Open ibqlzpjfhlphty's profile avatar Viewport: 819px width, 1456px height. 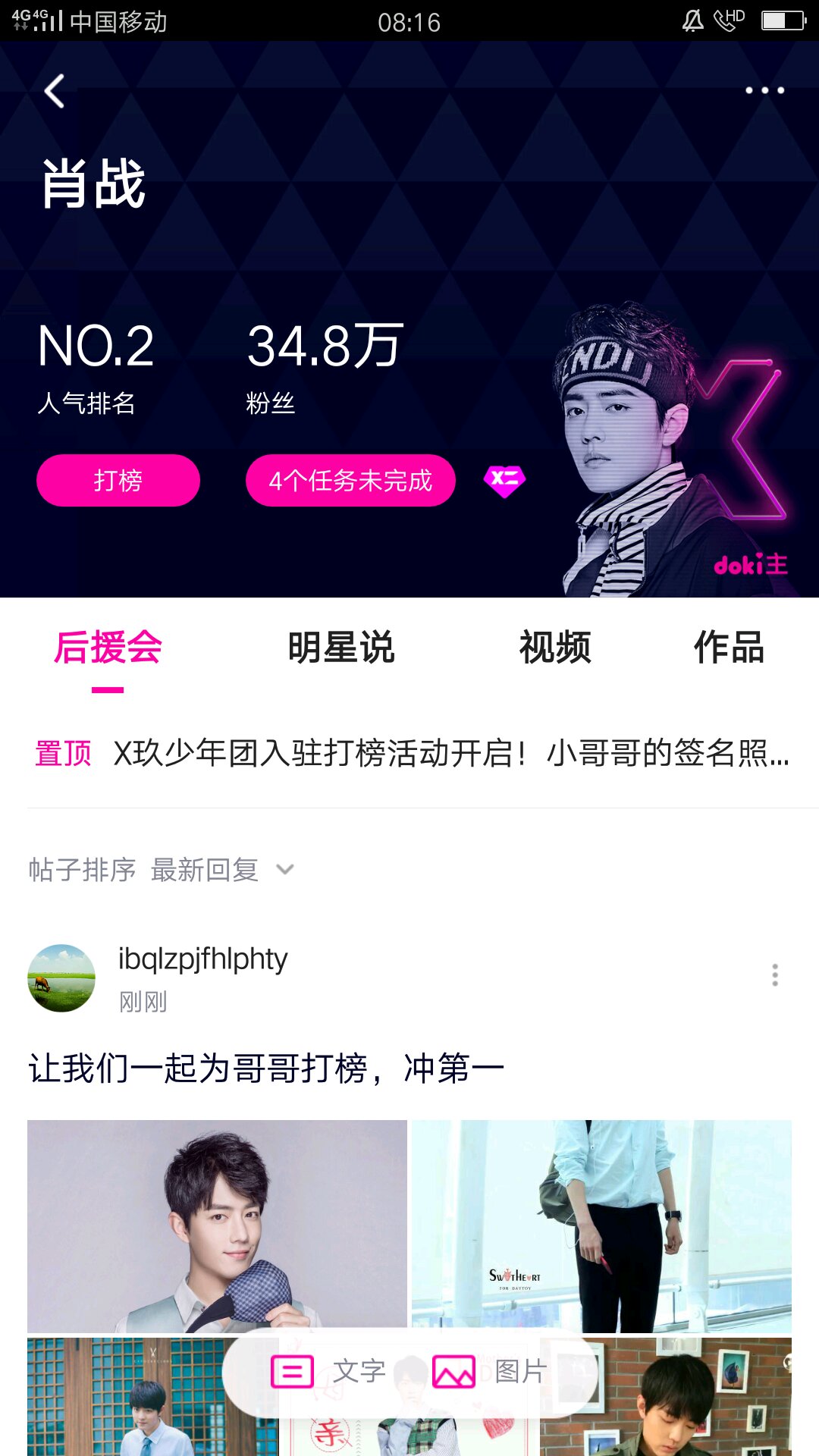pyautogui.click(x=61, y=977)
